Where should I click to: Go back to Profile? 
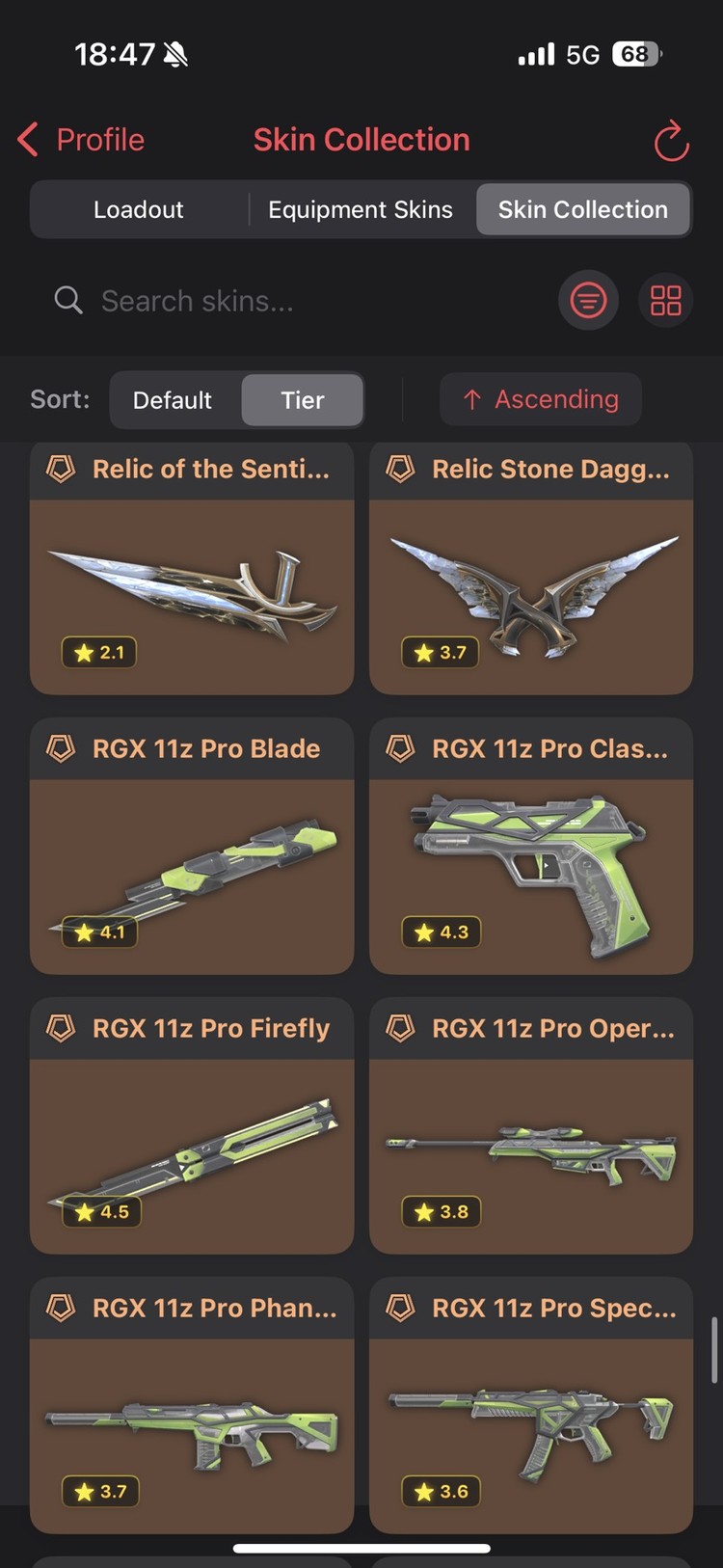pos(82,140)
